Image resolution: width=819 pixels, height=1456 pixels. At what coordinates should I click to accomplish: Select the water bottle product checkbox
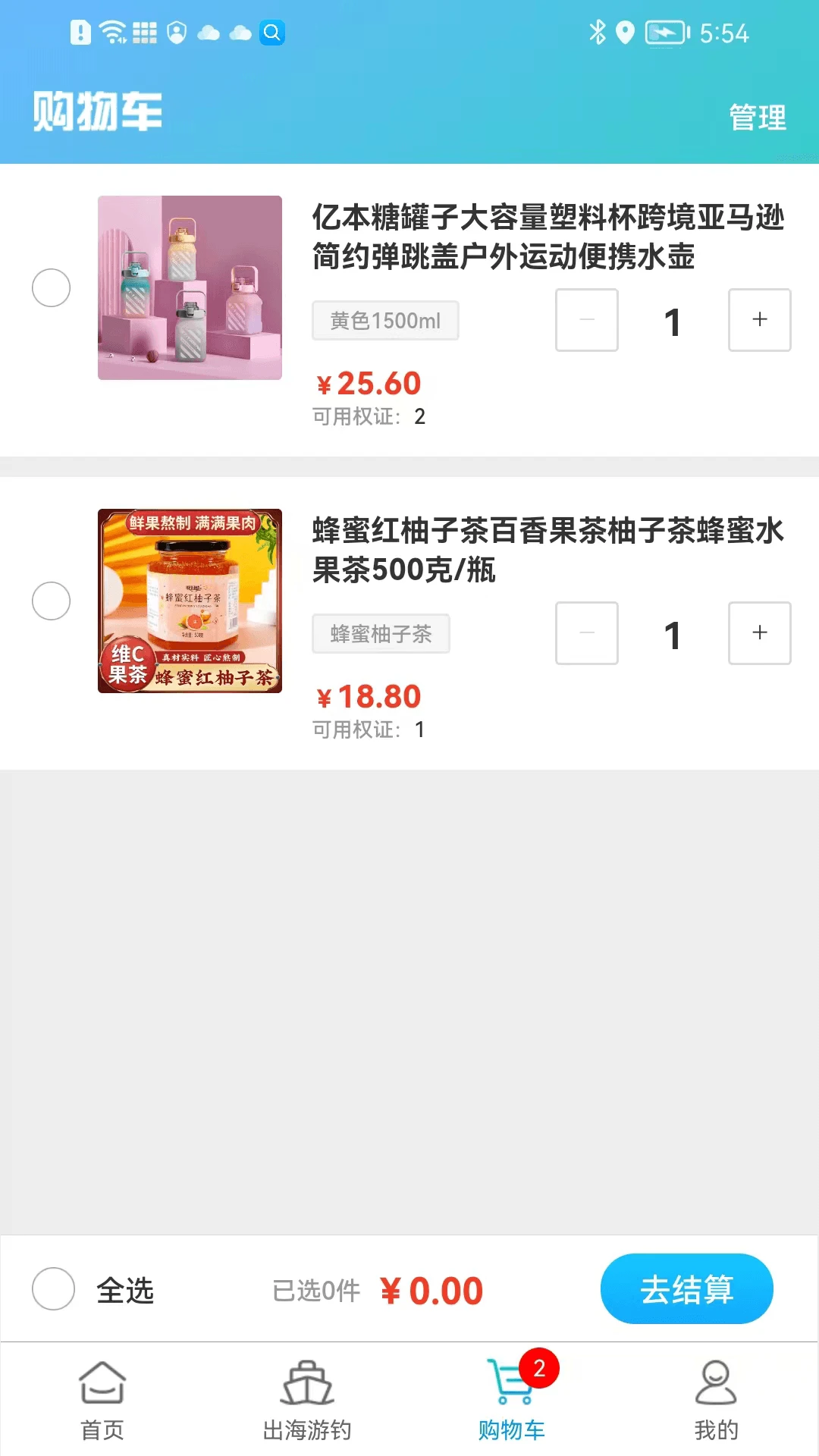coord(52,288)
